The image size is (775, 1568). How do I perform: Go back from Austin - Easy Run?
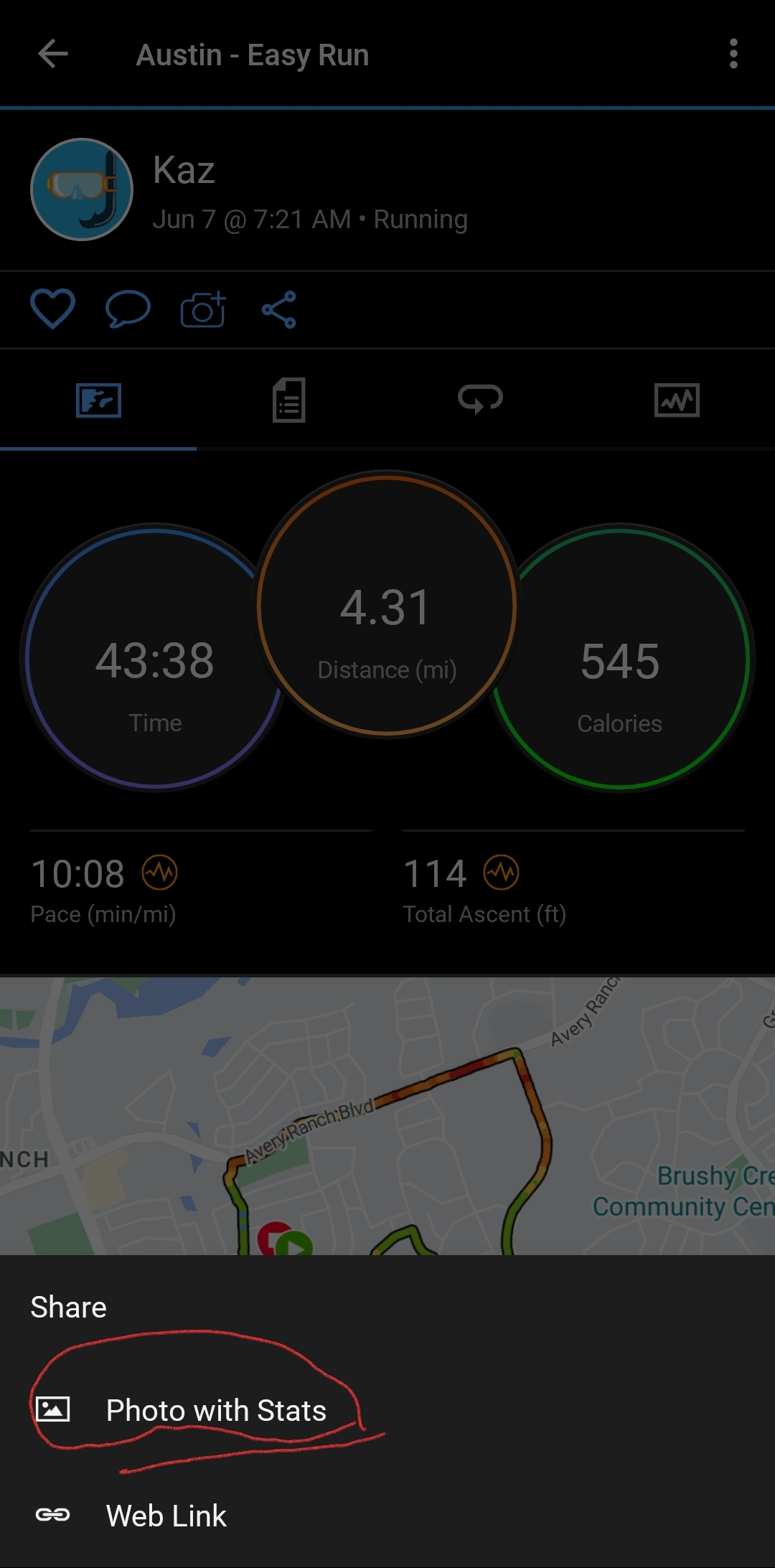click(x=53, y=54)
